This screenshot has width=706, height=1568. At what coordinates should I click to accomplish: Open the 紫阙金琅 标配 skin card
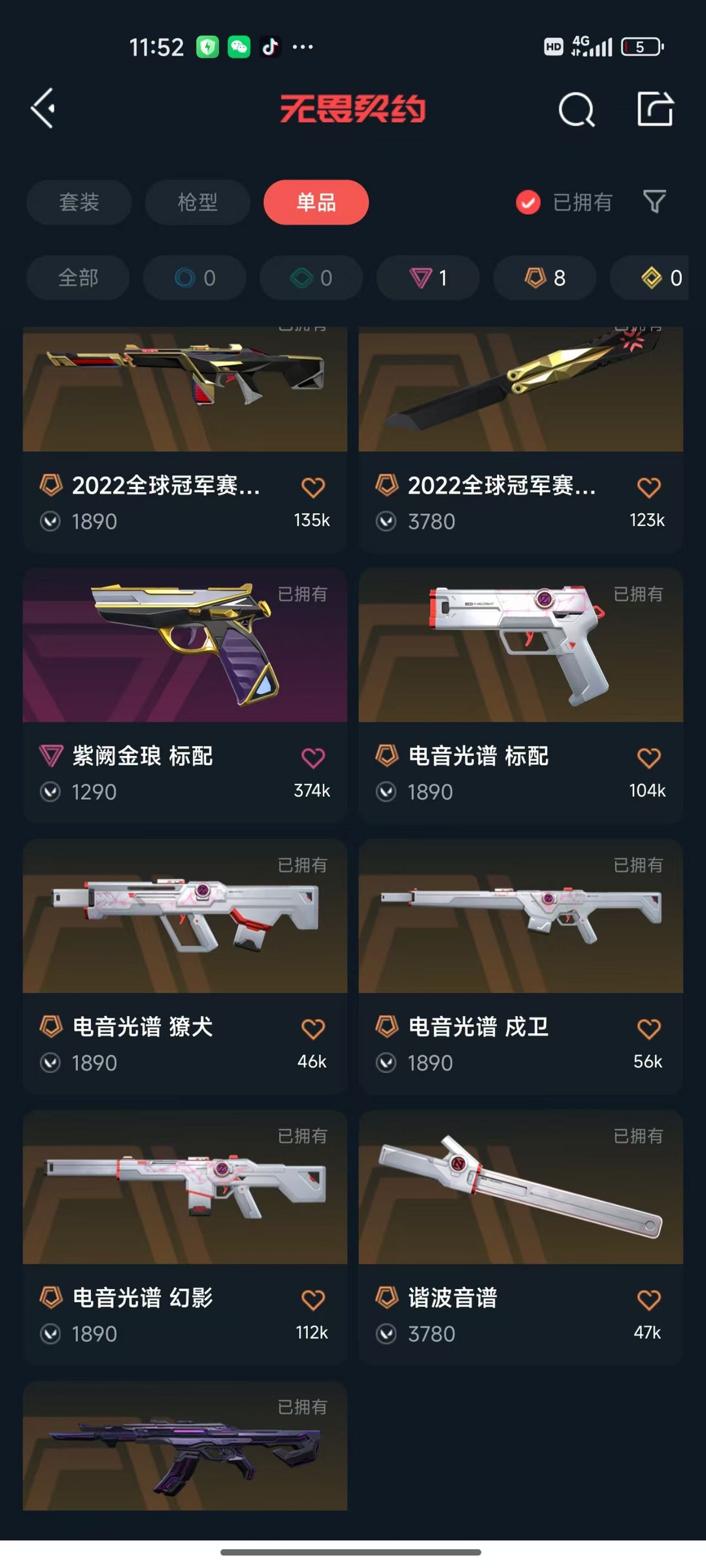185,695
